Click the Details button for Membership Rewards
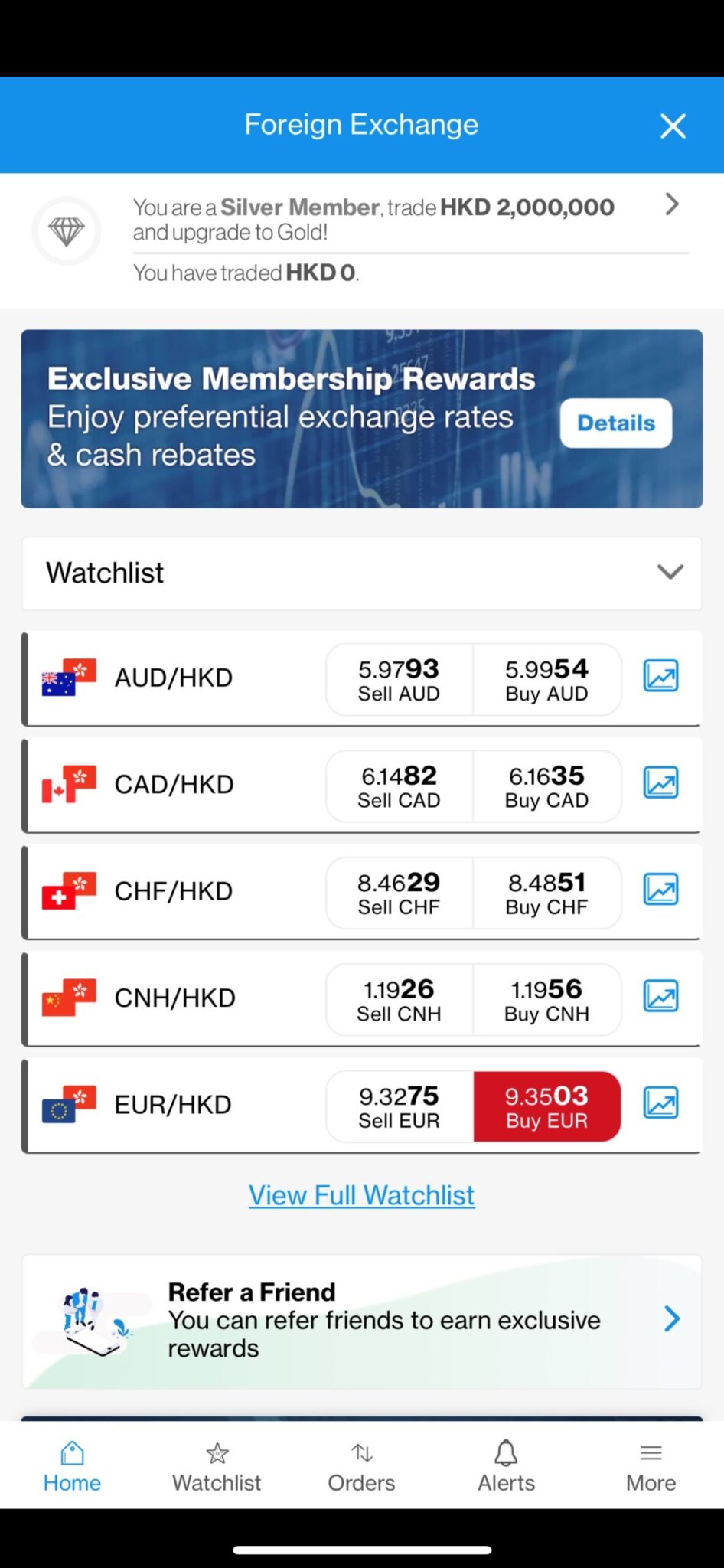 [x=615, y=423]
